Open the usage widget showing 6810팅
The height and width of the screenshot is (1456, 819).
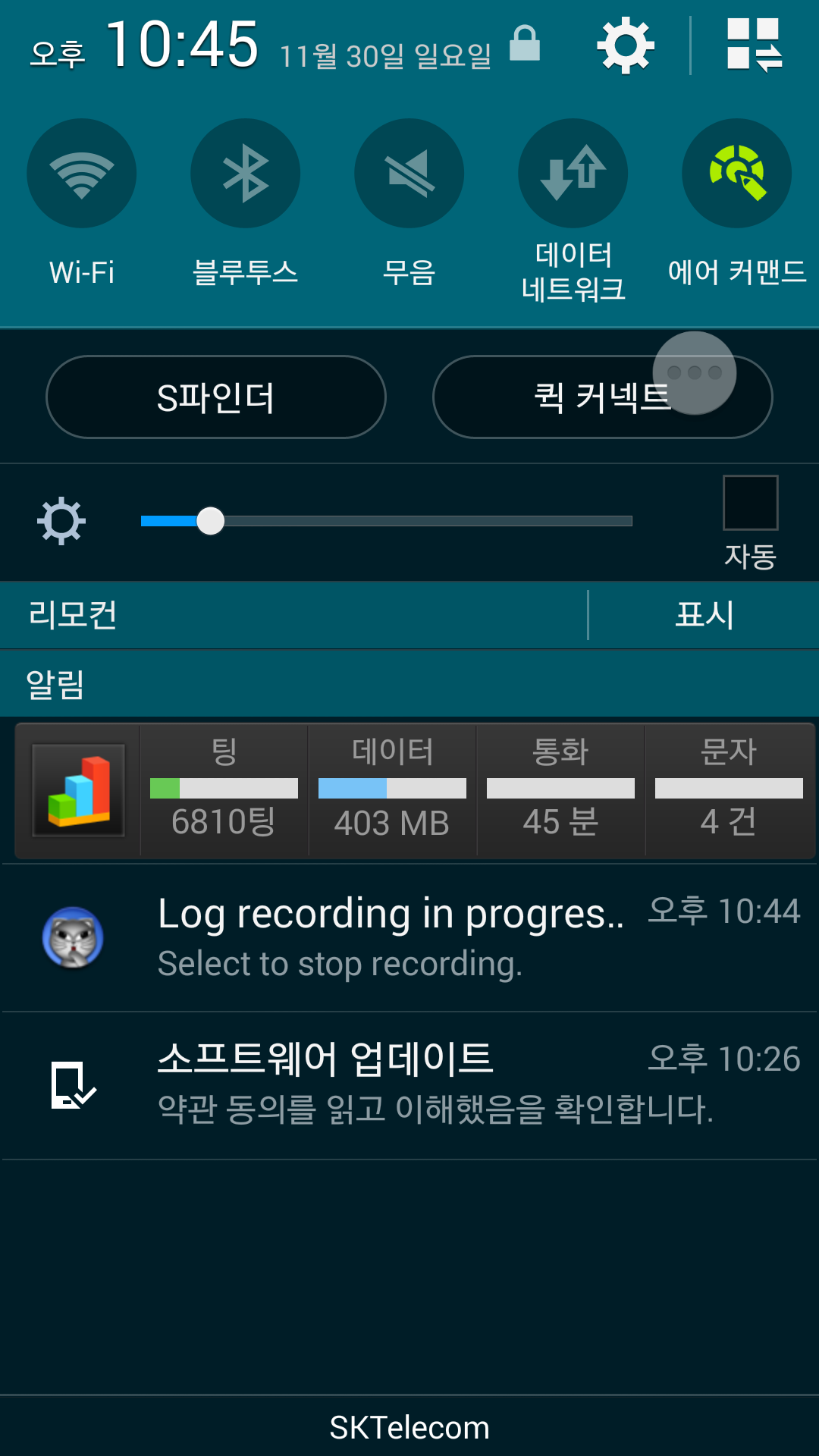tap(224, 790)
